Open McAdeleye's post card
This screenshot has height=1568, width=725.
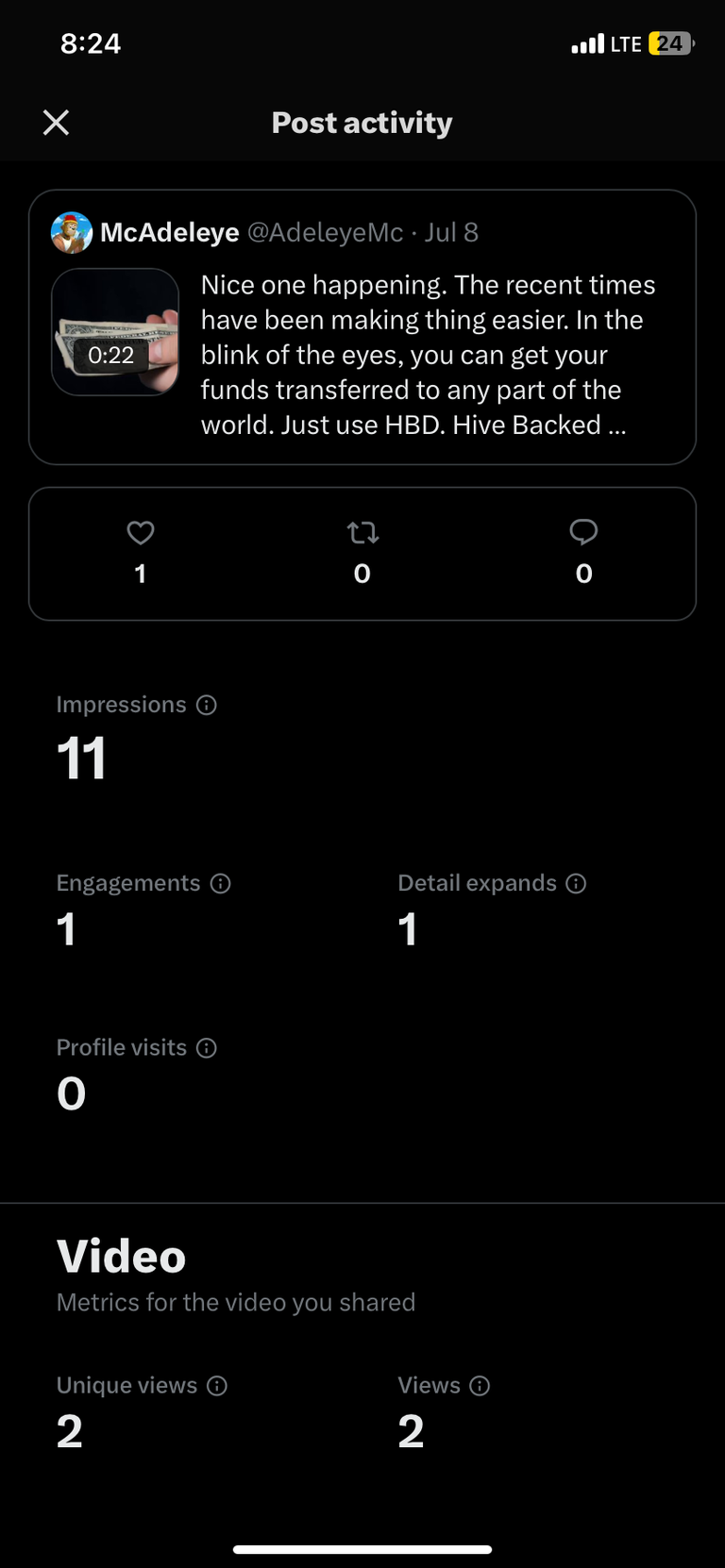click(362, 327)
